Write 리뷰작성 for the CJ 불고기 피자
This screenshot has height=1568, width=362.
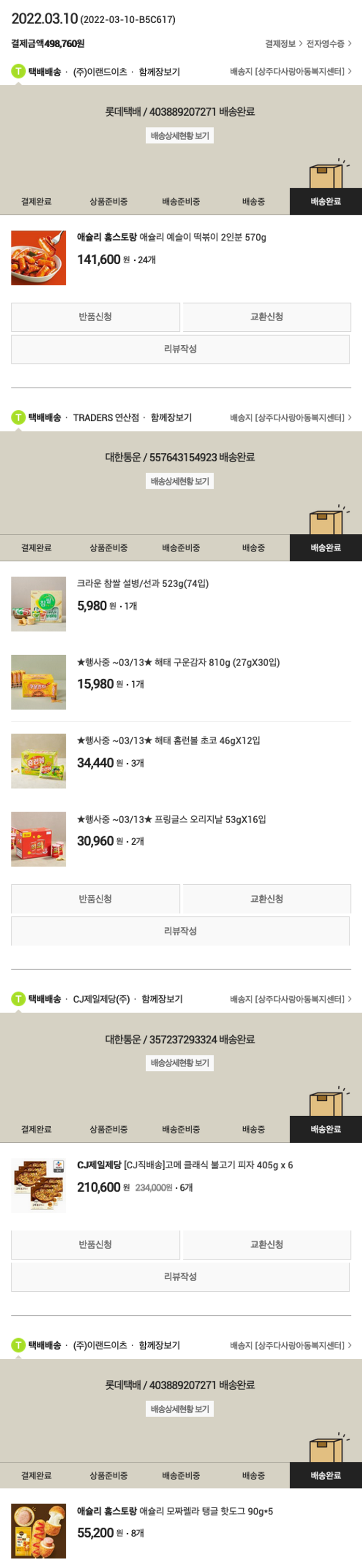pos(180,1276)
